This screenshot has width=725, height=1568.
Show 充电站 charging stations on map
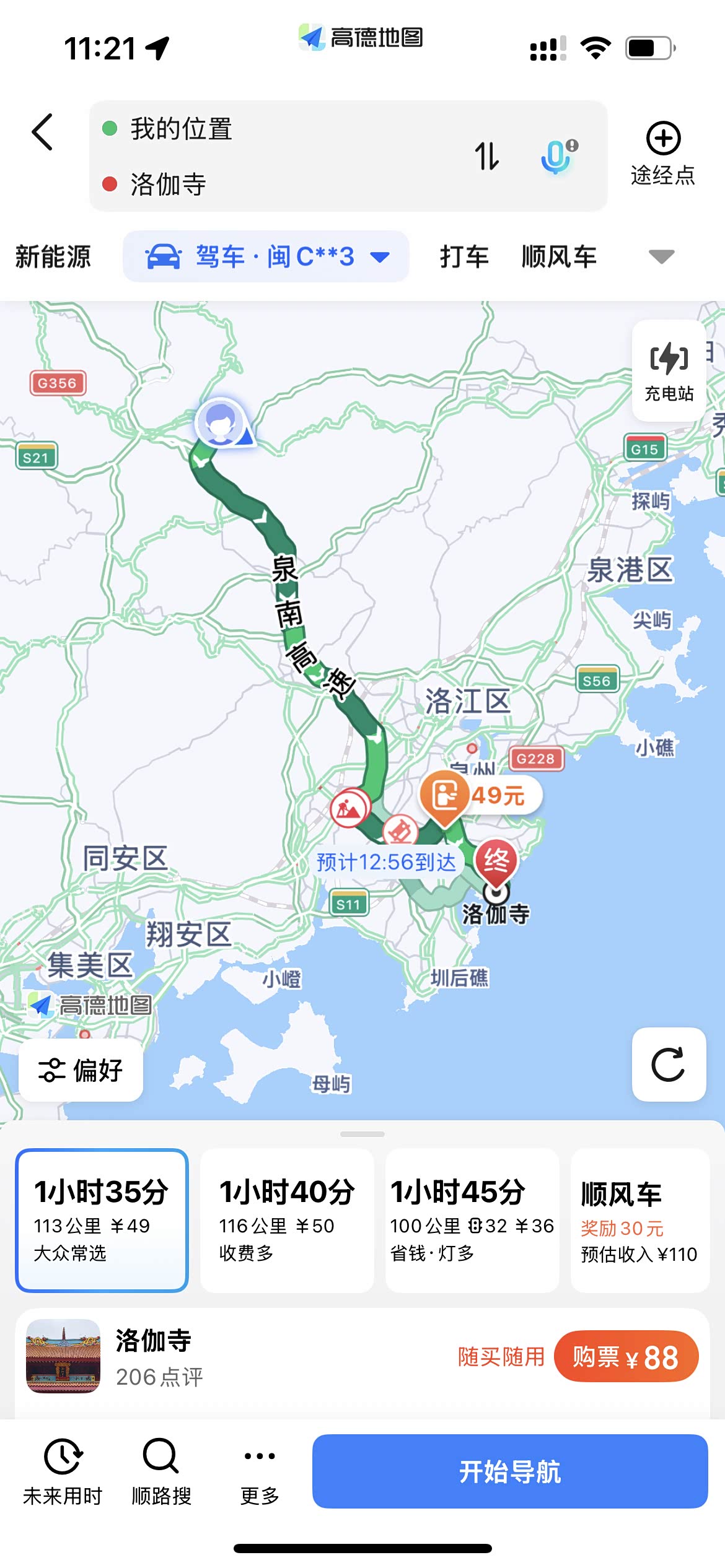pyautogui.click(x=669, y=370)
